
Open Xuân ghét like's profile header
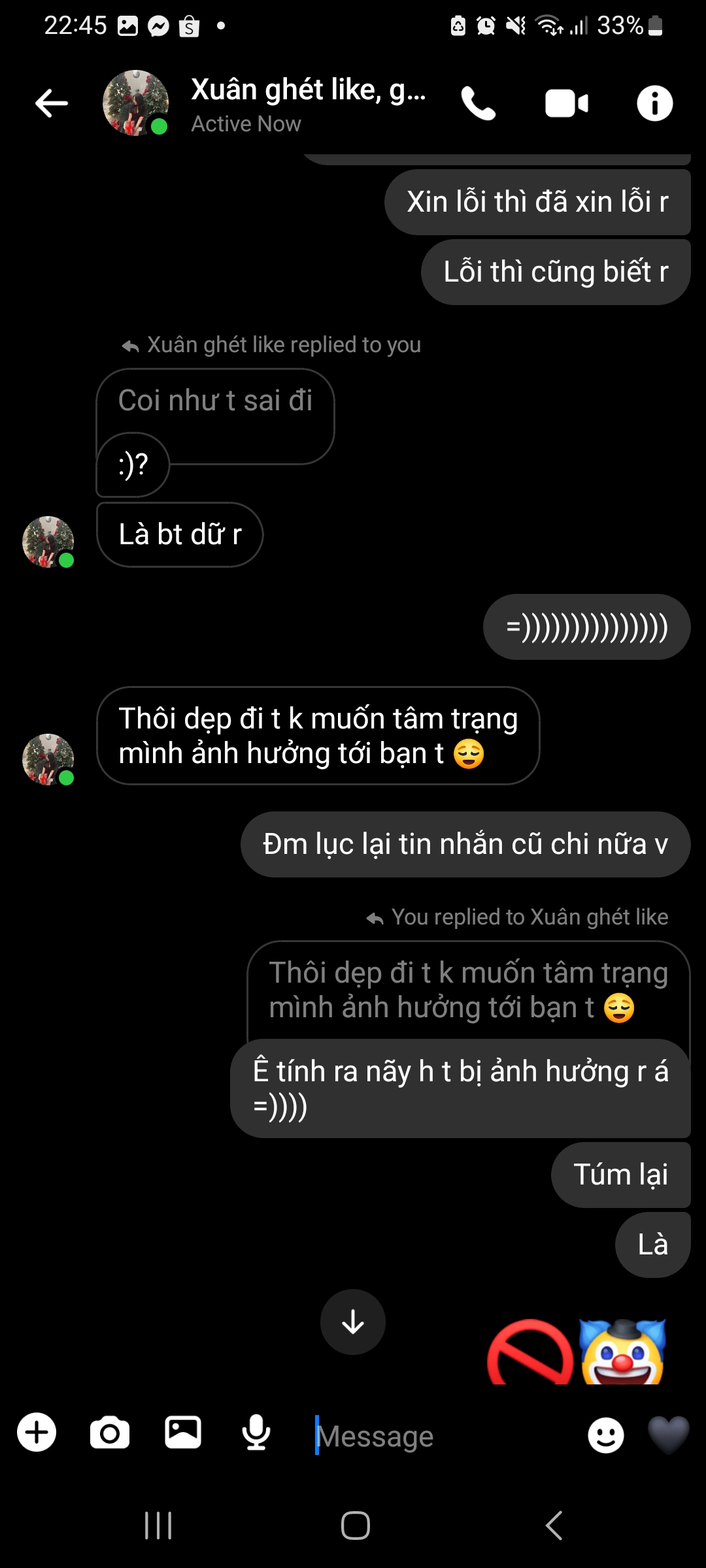click(307, 103)
